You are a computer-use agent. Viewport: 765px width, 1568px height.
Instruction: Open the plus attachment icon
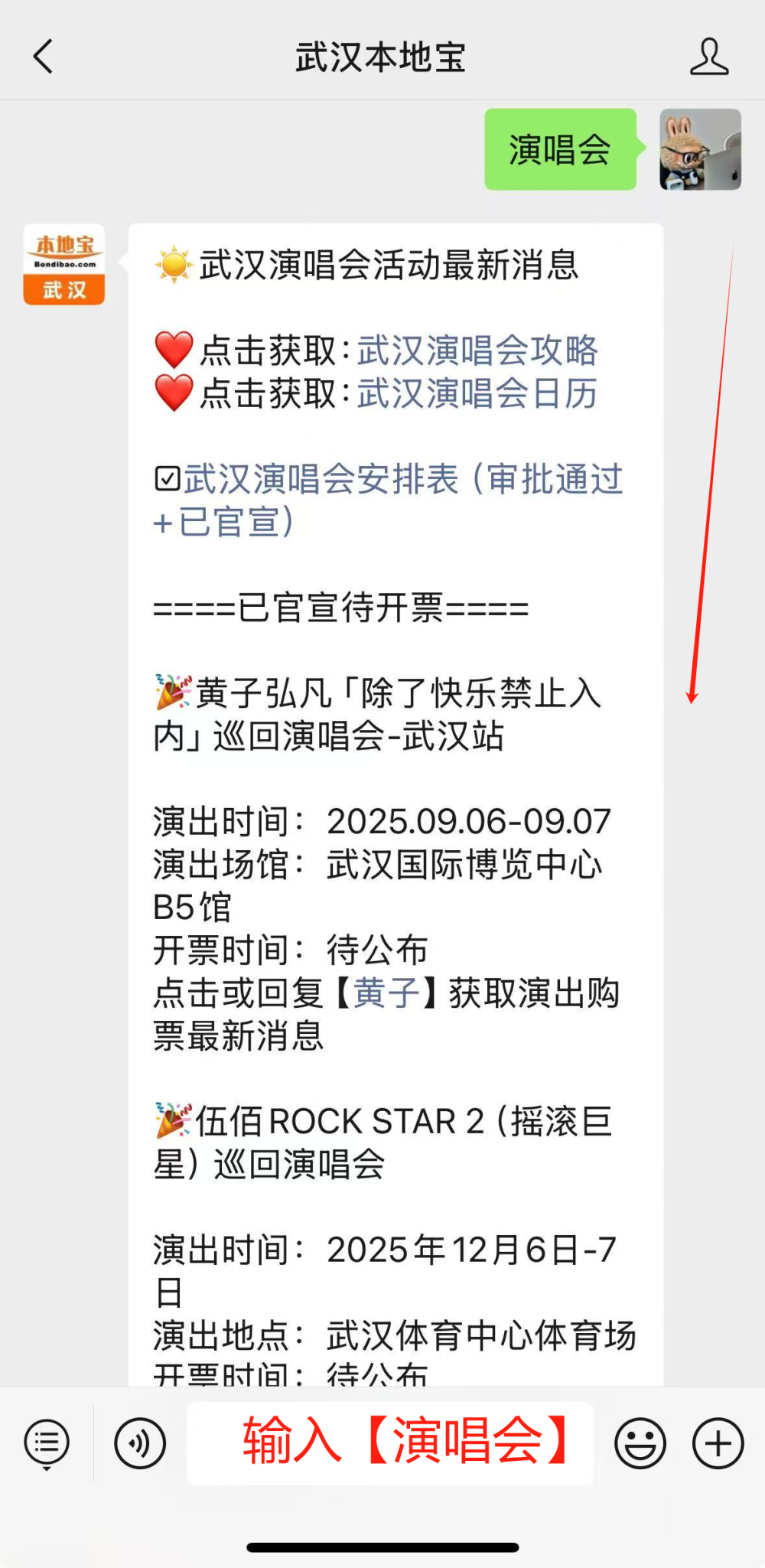click(x=717, y=1442)
